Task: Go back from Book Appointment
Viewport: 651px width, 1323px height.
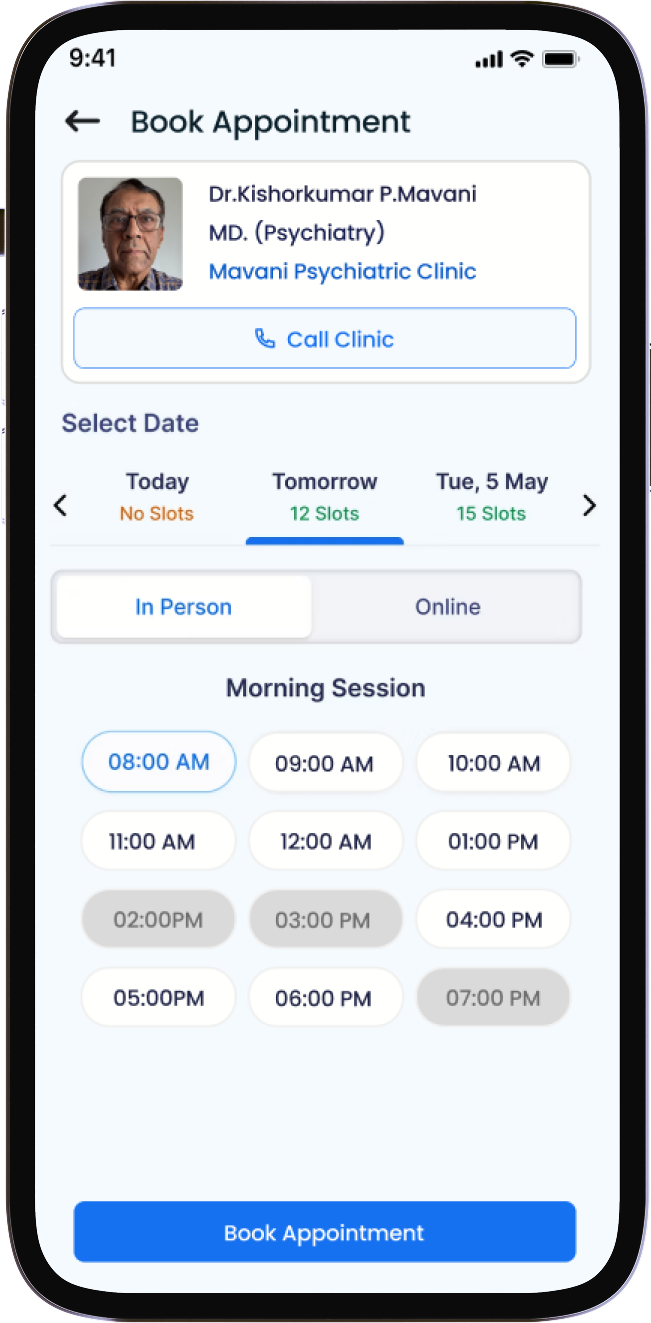Action: pos(83,122)
